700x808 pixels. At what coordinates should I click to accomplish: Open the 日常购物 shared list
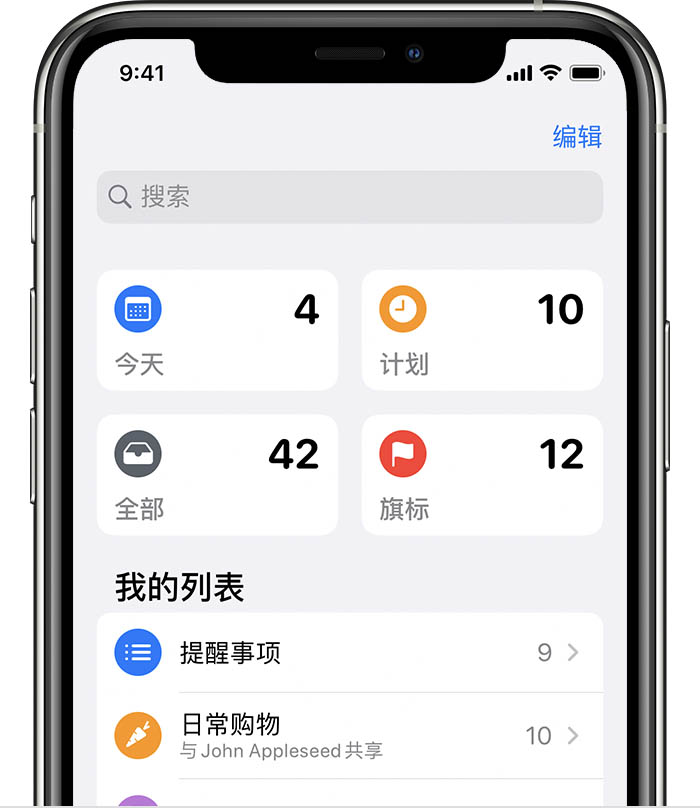pyautogui.click(x=349, y=736)
